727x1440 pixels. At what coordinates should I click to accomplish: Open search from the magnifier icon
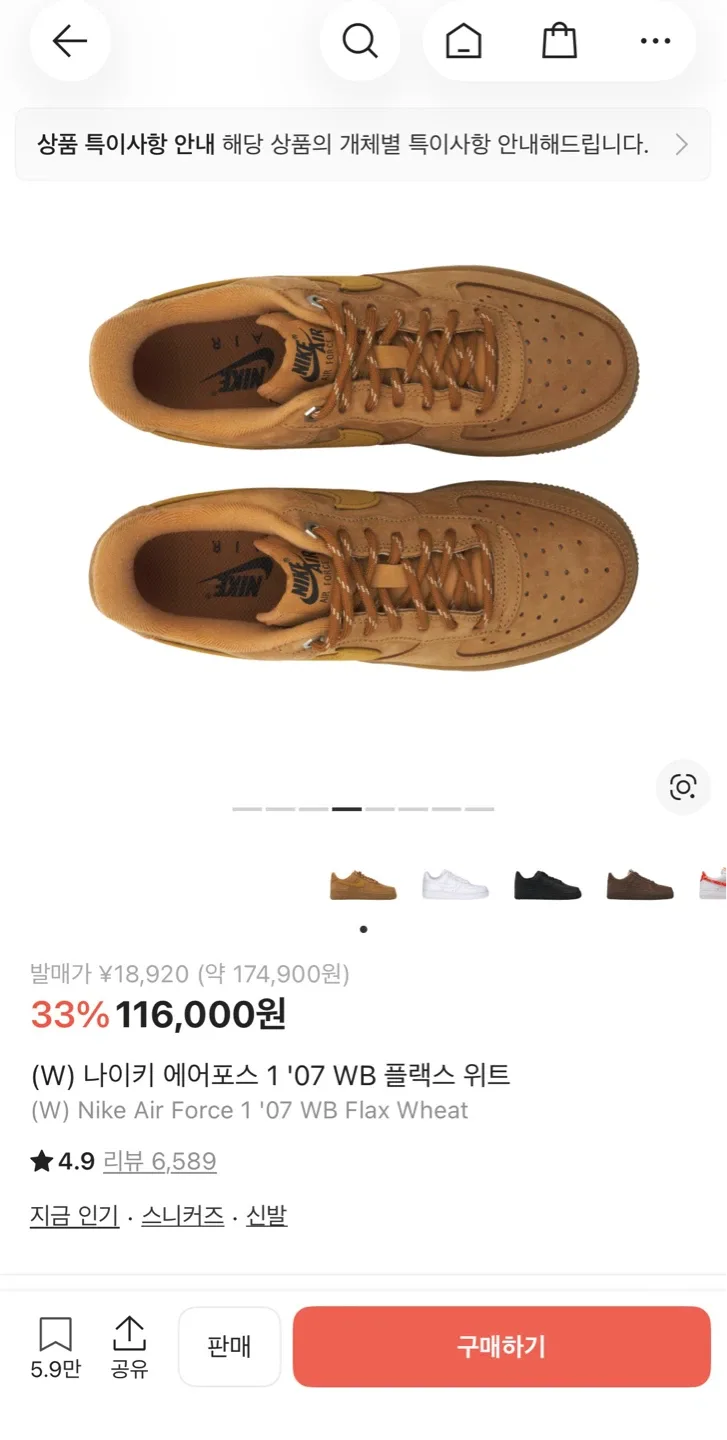[x=359, y=41]
